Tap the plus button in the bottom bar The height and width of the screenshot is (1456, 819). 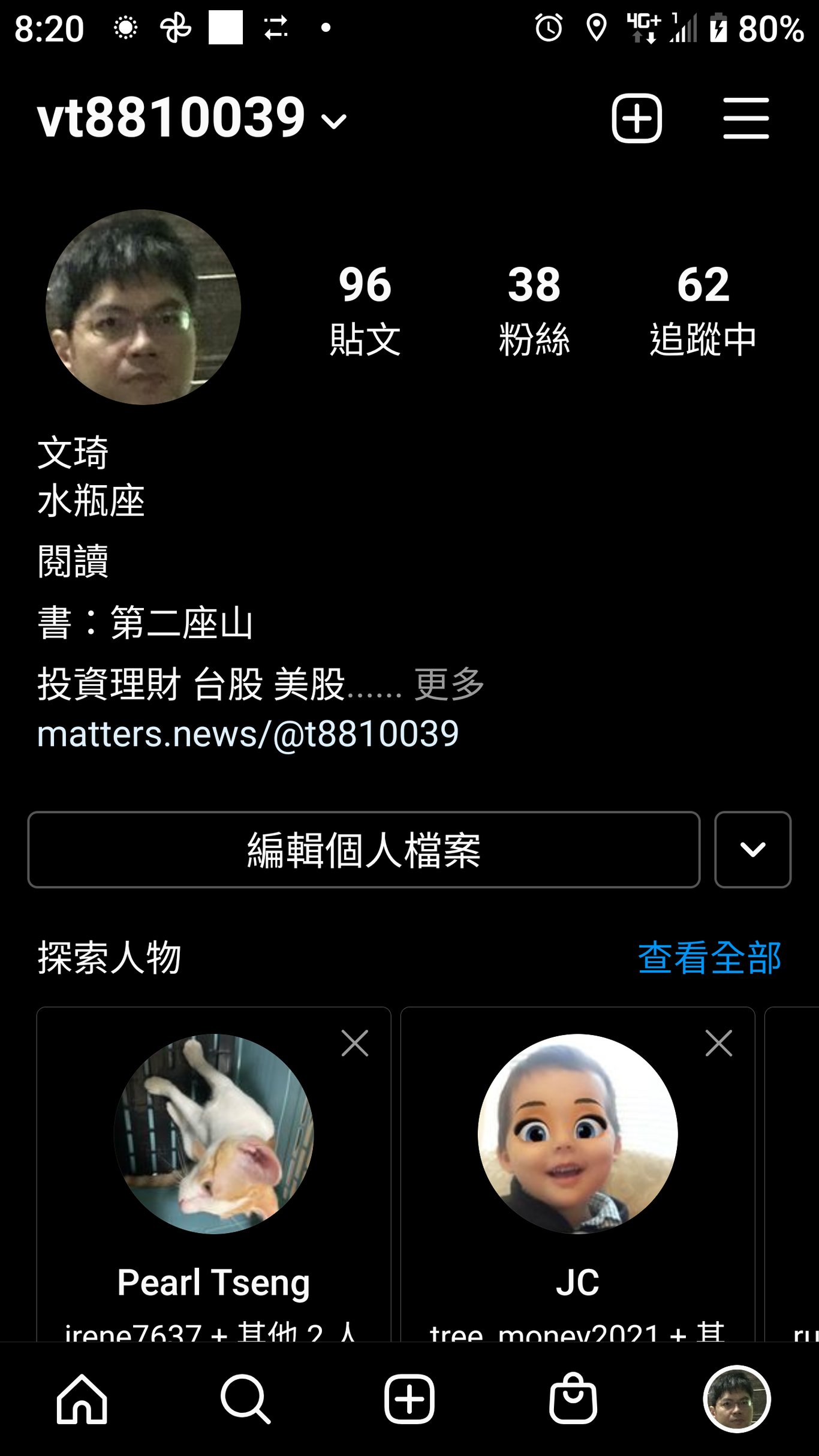point(409,1399)
